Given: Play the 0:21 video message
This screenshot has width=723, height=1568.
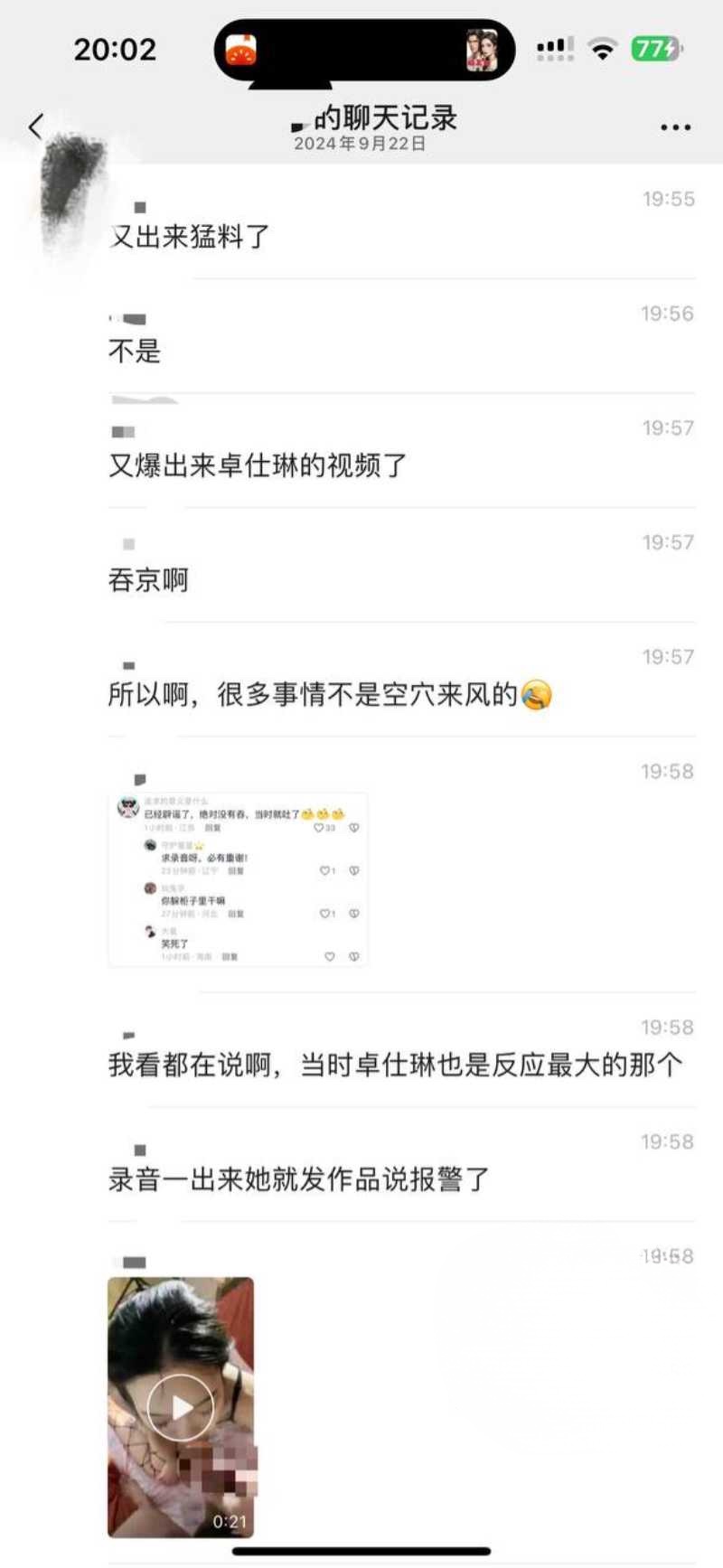Looking at the screenshot, I should (x=181, y=1406).
